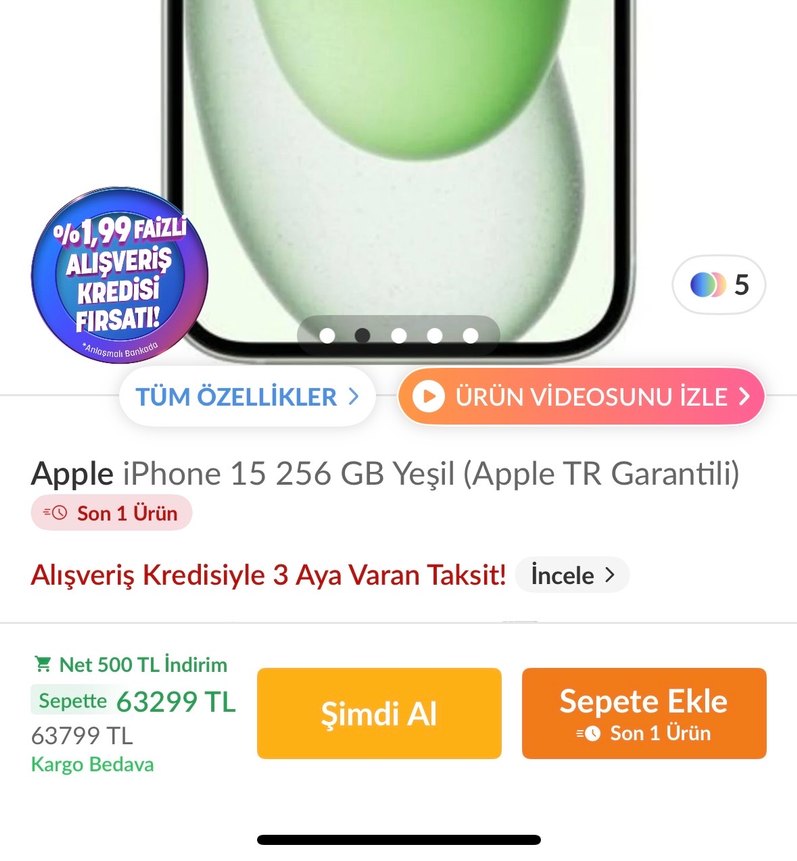Open the 5 color options badge
This screenshot has height=861, width=797.
(x=719, y=285)
